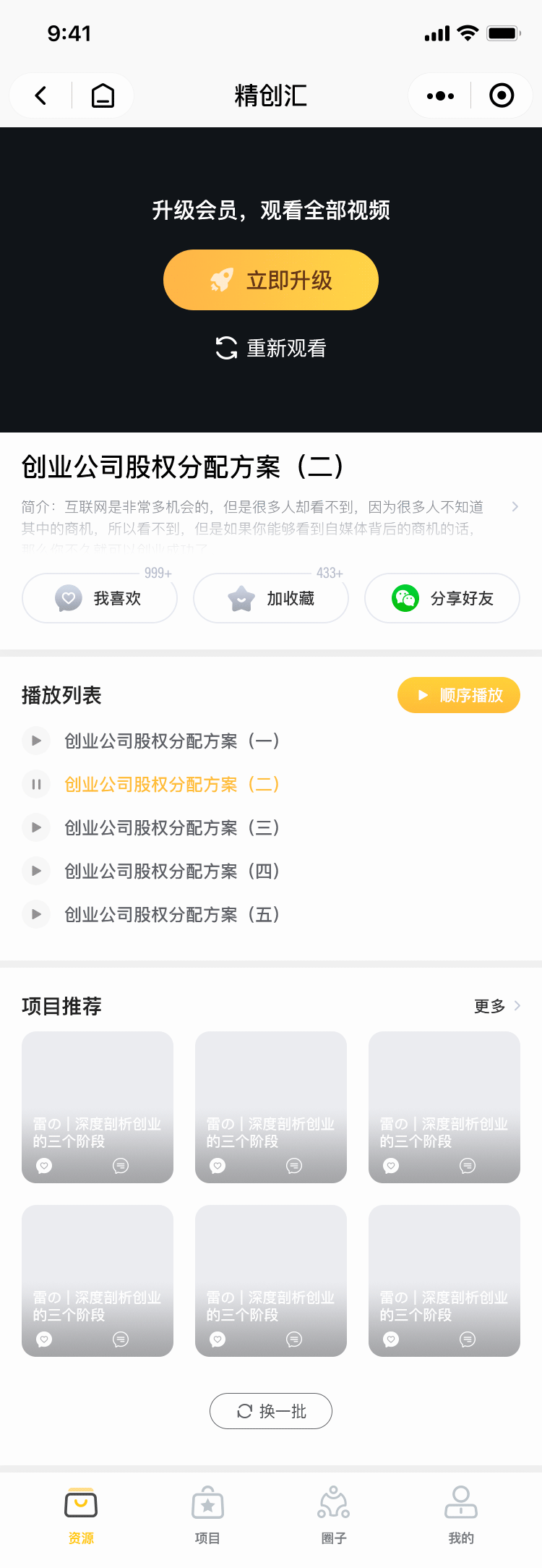Screen dimensions: 542x1568
Task: Click 换一批 to refresh recommendations
Action: 270,1410
